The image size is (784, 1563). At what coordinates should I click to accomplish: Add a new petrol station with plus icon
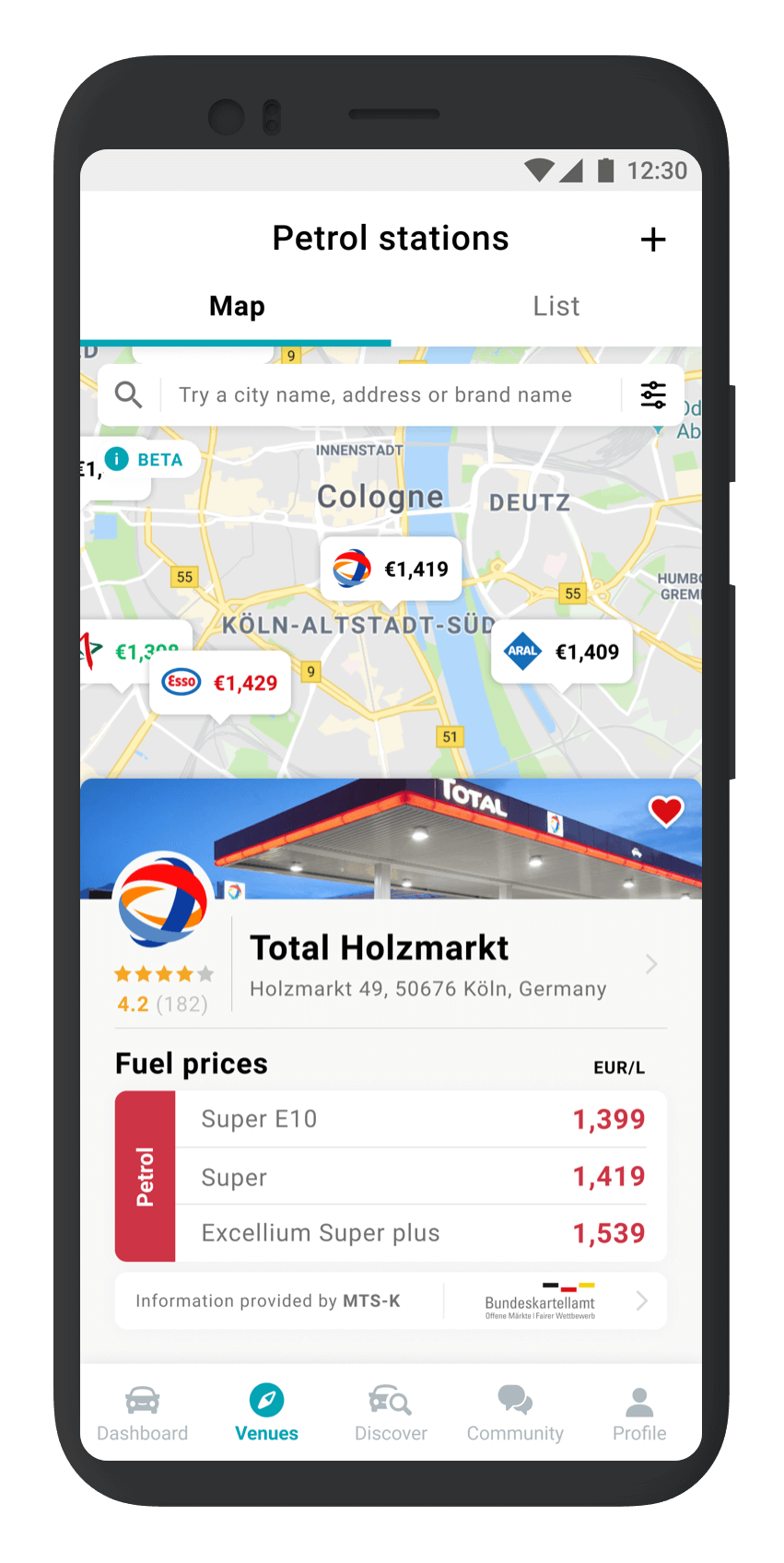pos(652,240)
